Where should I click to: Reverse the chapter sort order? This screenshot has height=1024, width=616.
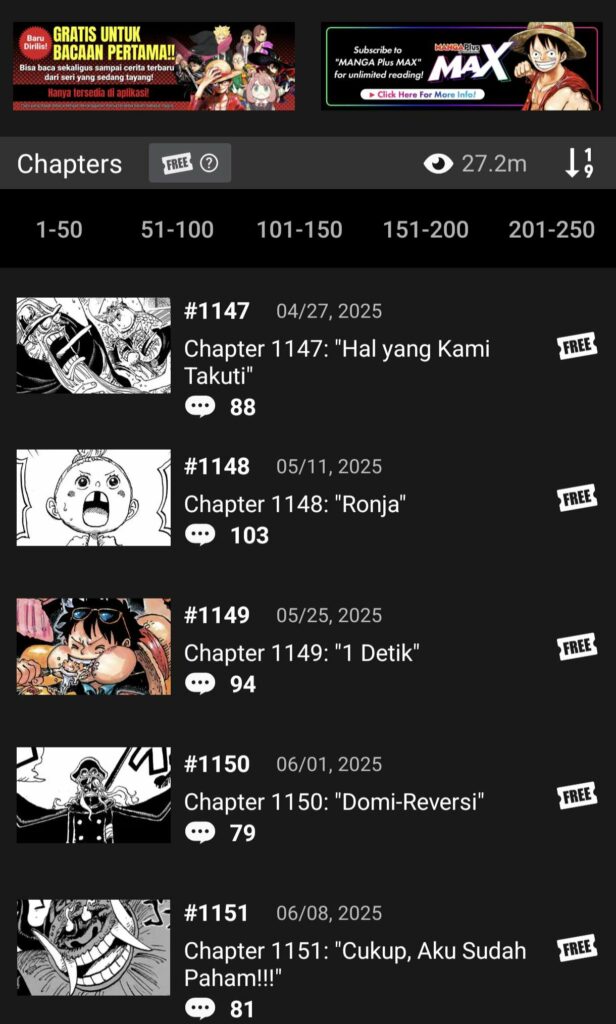point(579,163)
